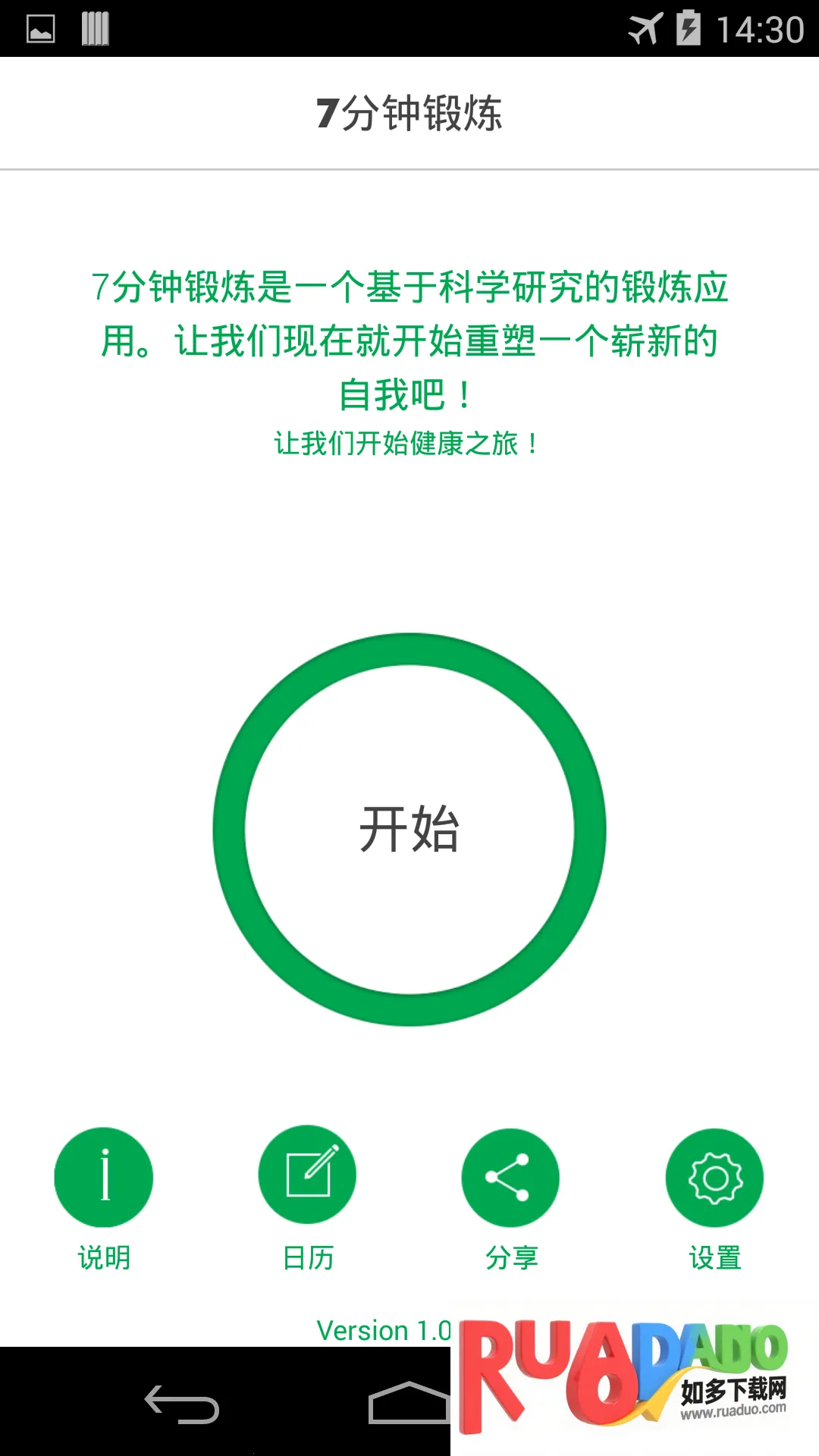Image resolution: width=819 pixels, height=1456 pixels.
Task: Open 设置 settings
Action: pos(714,1177)
